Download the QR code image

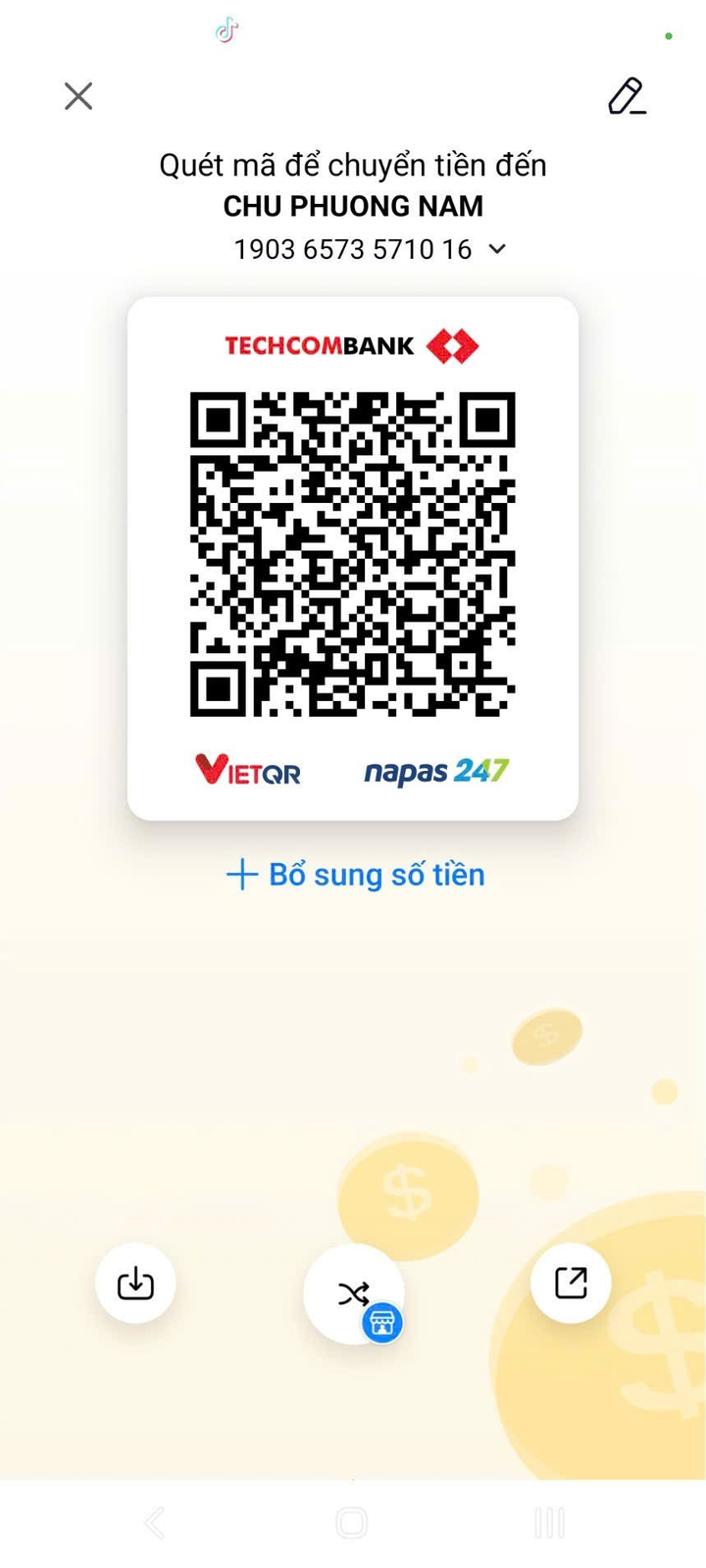pos(135,1283)
